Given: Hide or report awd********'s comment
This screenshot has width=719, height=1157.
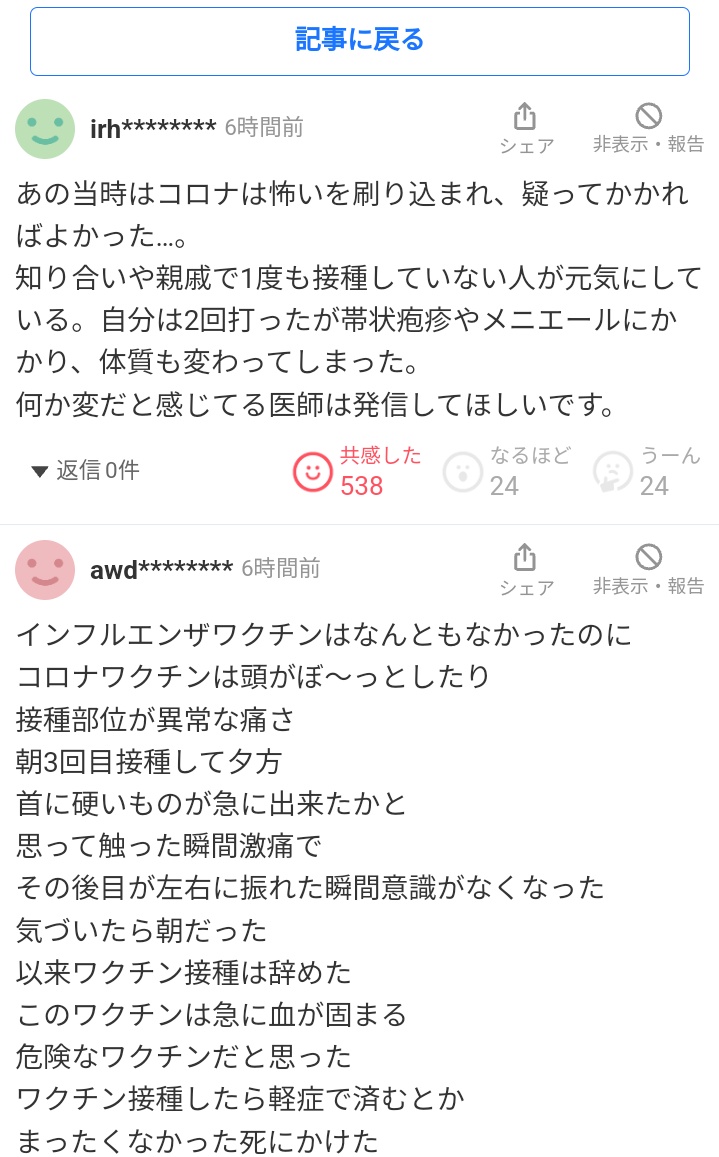Looking at the screenshot, I should (648, 571).
